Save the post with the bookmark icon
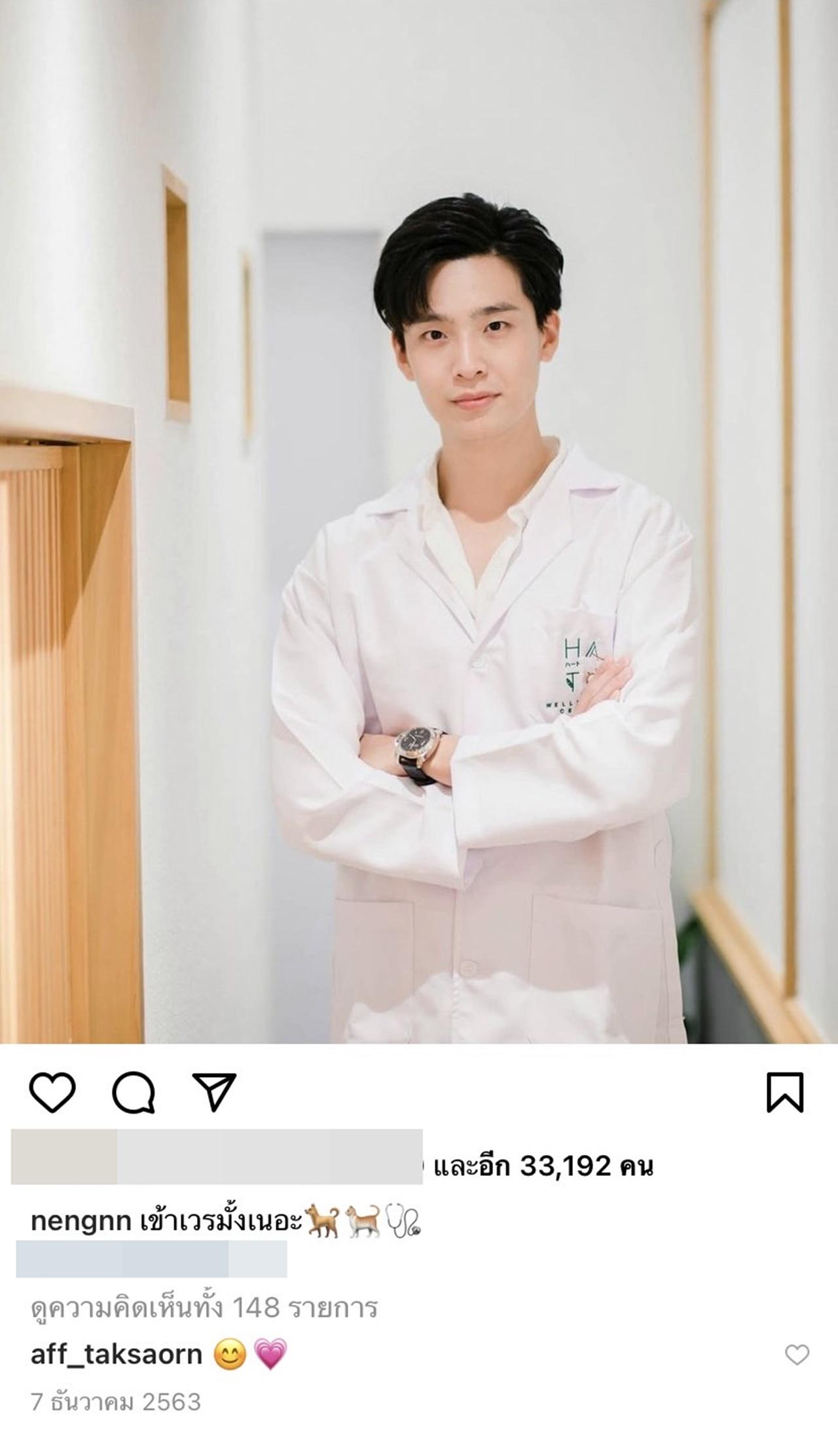 [x=784, y=1092]
